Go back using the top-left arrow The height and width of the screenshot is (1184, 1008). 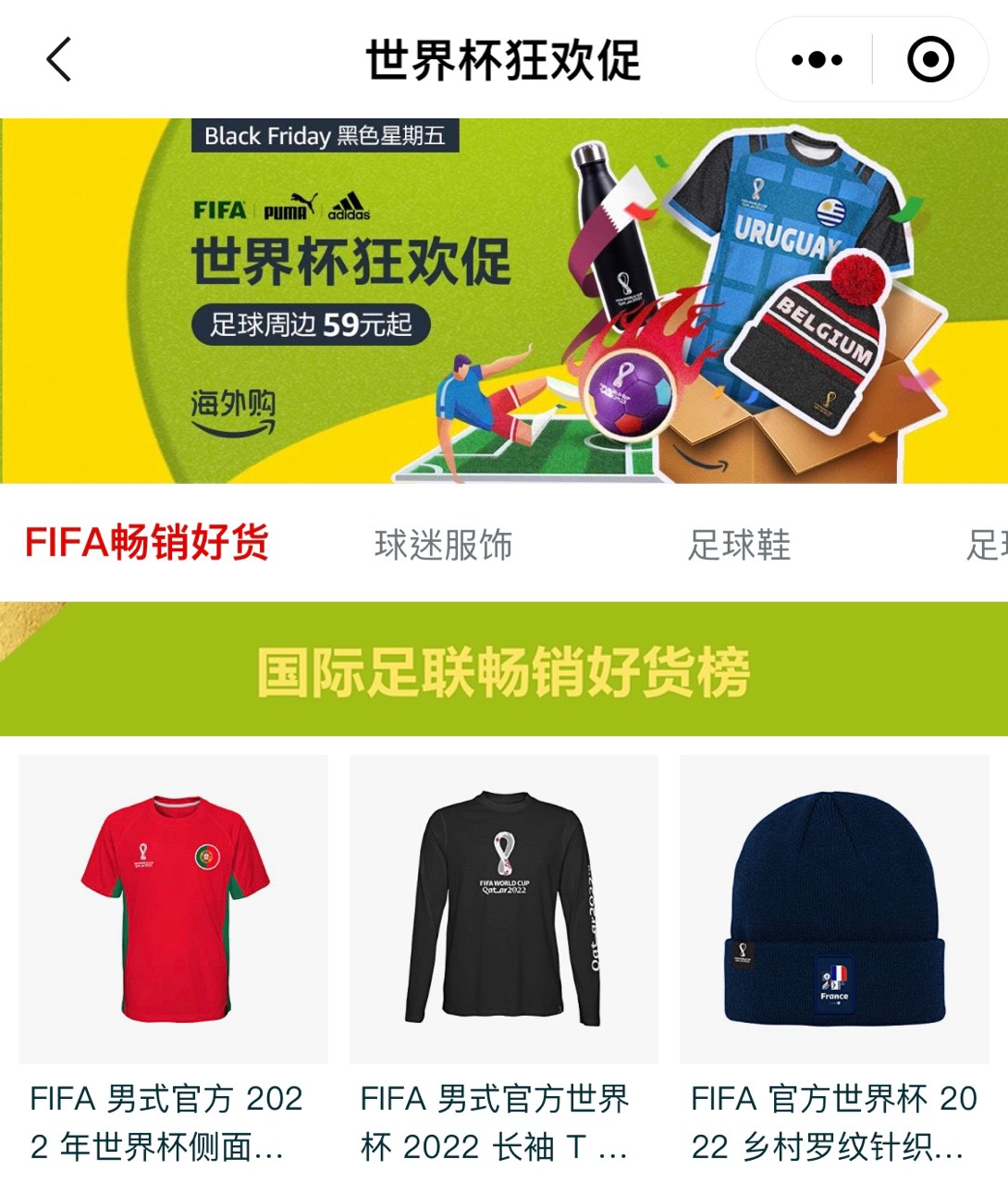[59, 60]
